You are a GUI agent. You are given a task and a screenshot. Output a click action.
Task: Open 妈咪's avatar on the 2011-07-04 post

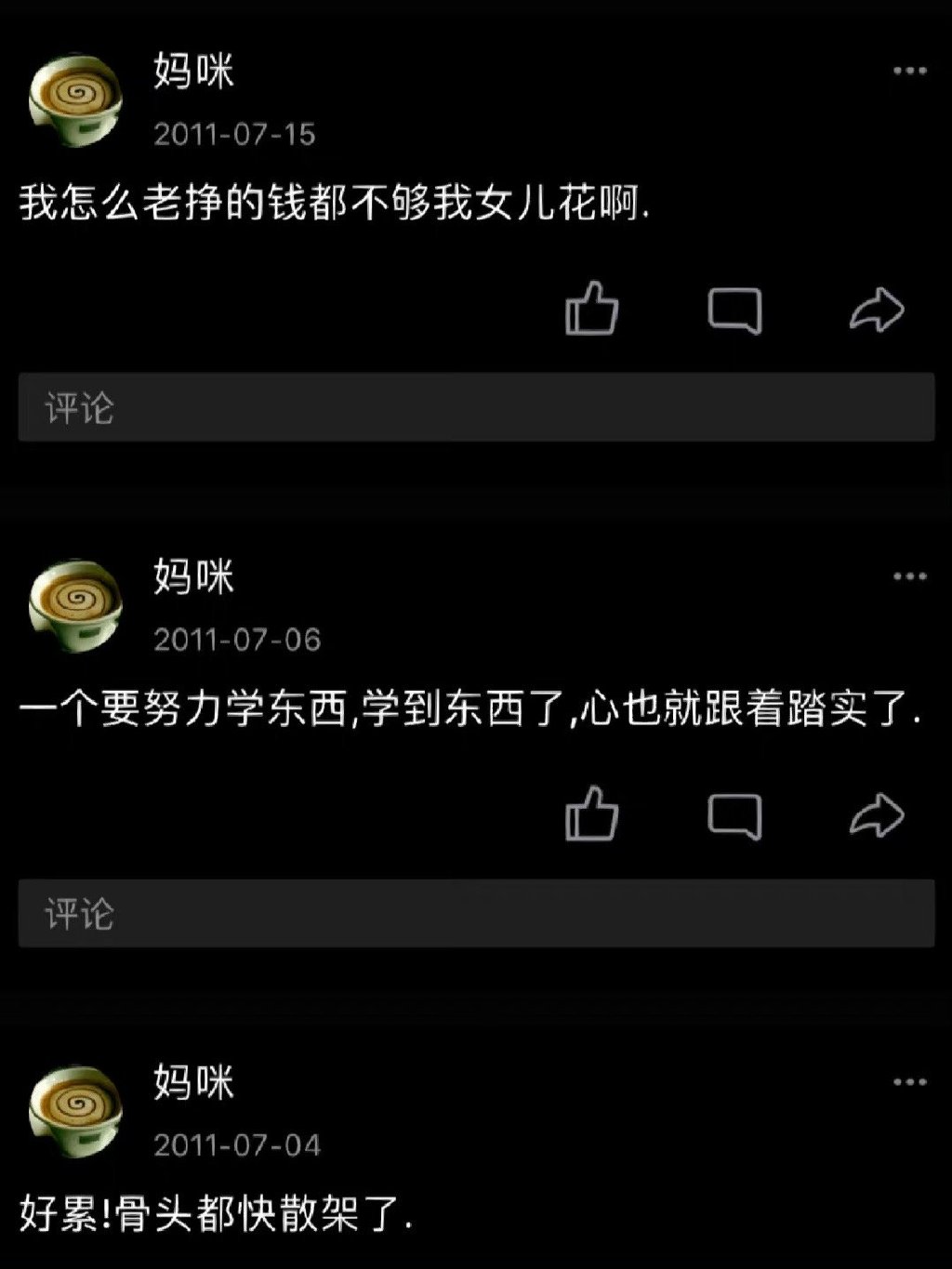pyautogui.click(x=76, y=1111)
